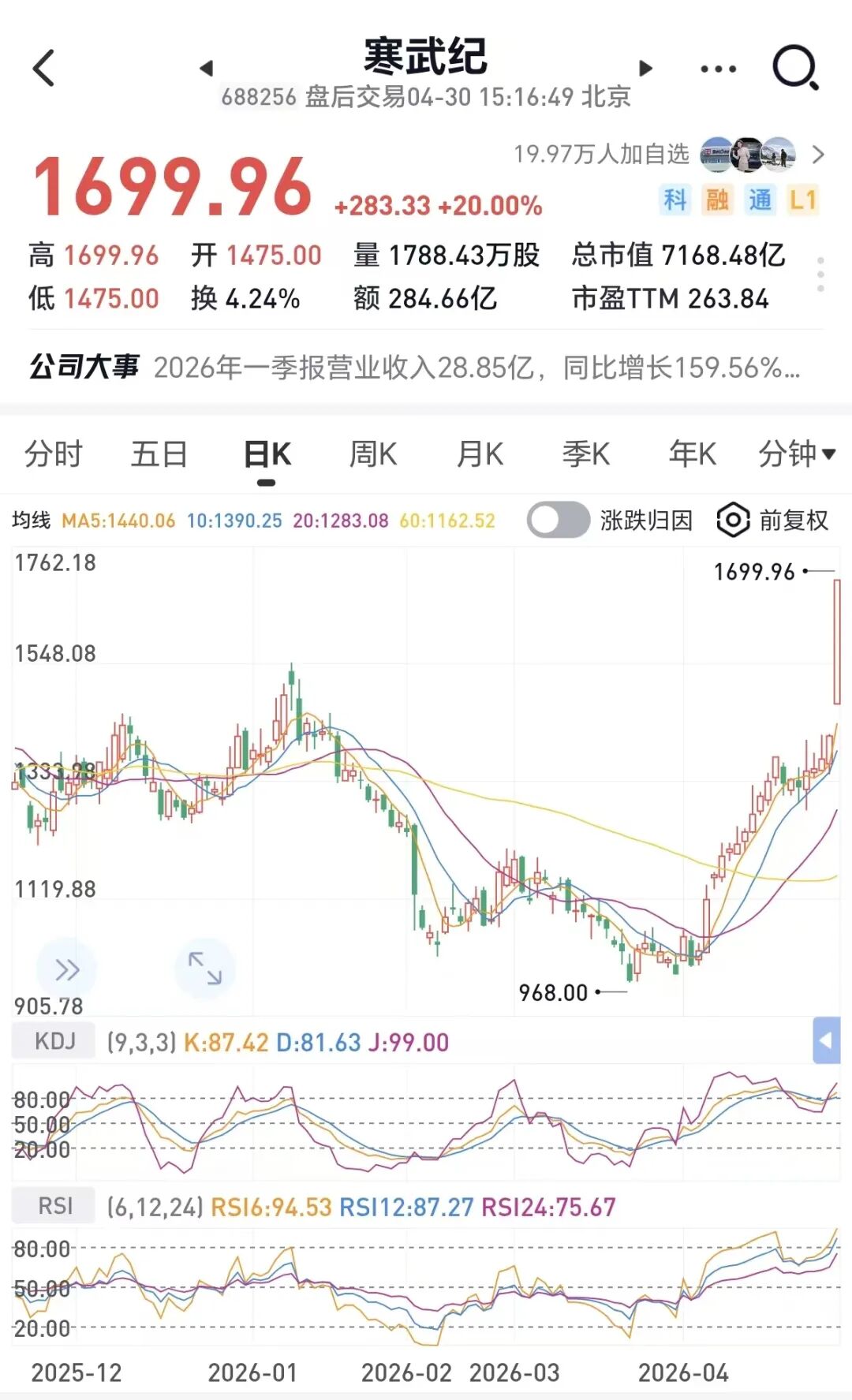Switch to the 年K chart tab
The image size is (852, 1400).
coord(692,454)
